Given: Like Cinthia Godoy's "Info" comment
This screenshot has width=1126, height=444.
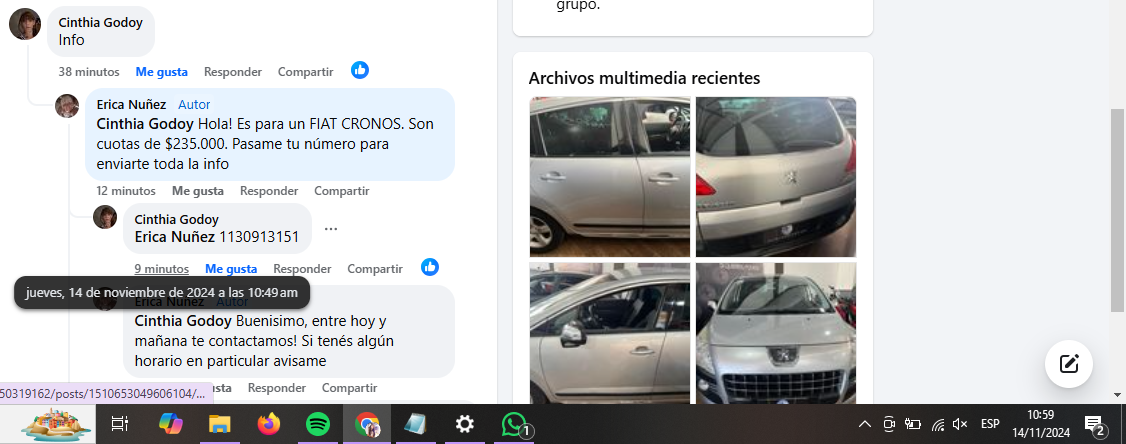Looking at the screenshot, I should [162, 72].
